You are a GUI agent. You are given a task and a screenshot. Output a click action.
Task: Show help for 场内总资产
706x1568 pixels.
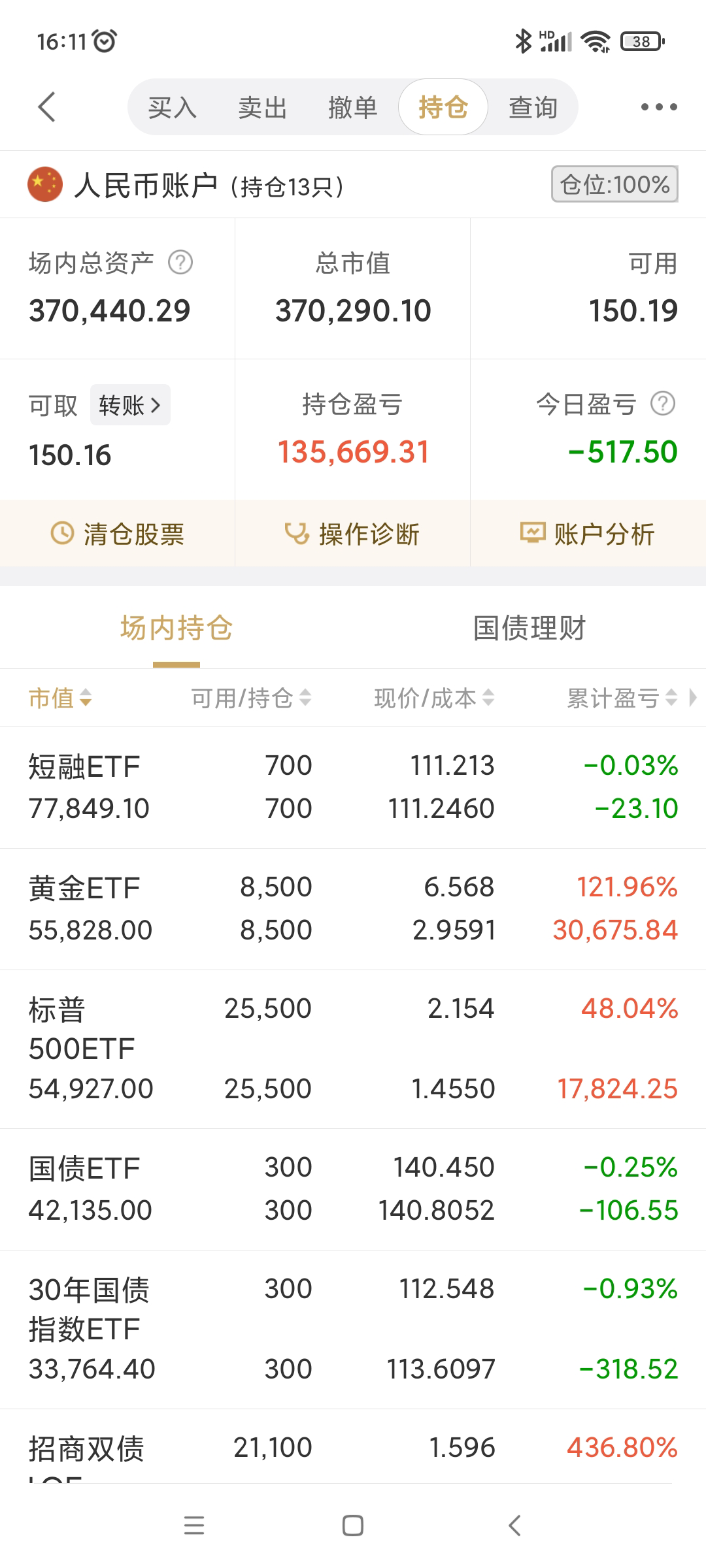[x=180, y=263]
